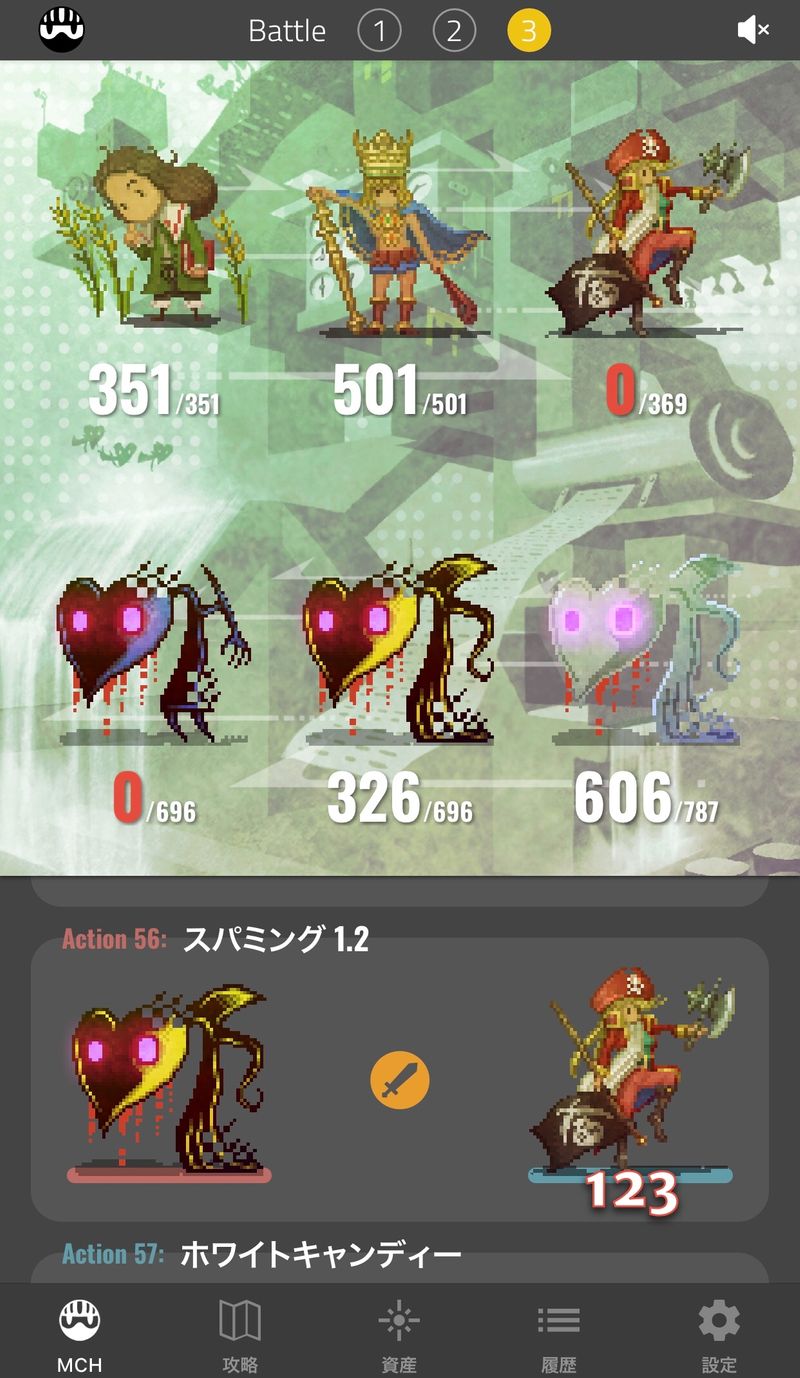The height and width of the screenshot is (1378, 800).
Task: Open the MCH tab
Action: pyautogui.click(x=79, y=1335)
